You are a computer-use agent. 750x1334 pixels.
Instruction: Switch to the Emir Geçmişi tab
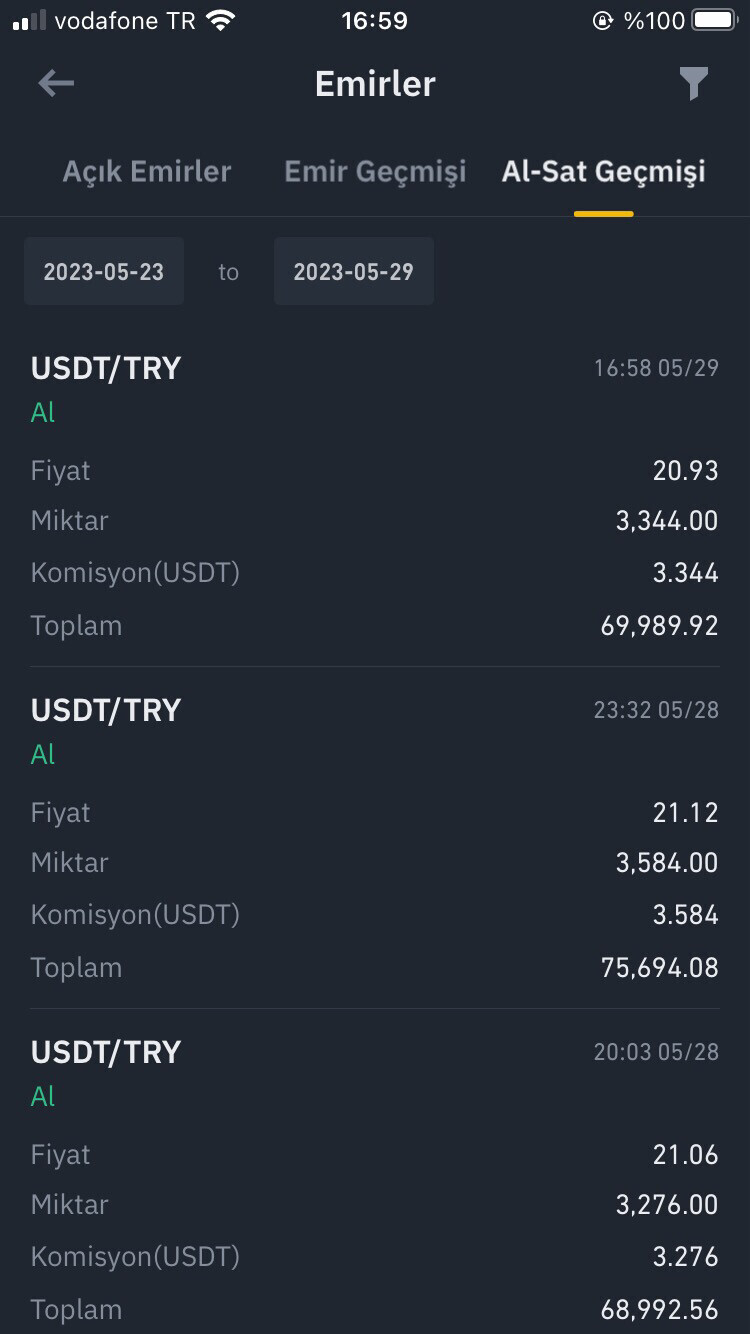tap(375, 171)
